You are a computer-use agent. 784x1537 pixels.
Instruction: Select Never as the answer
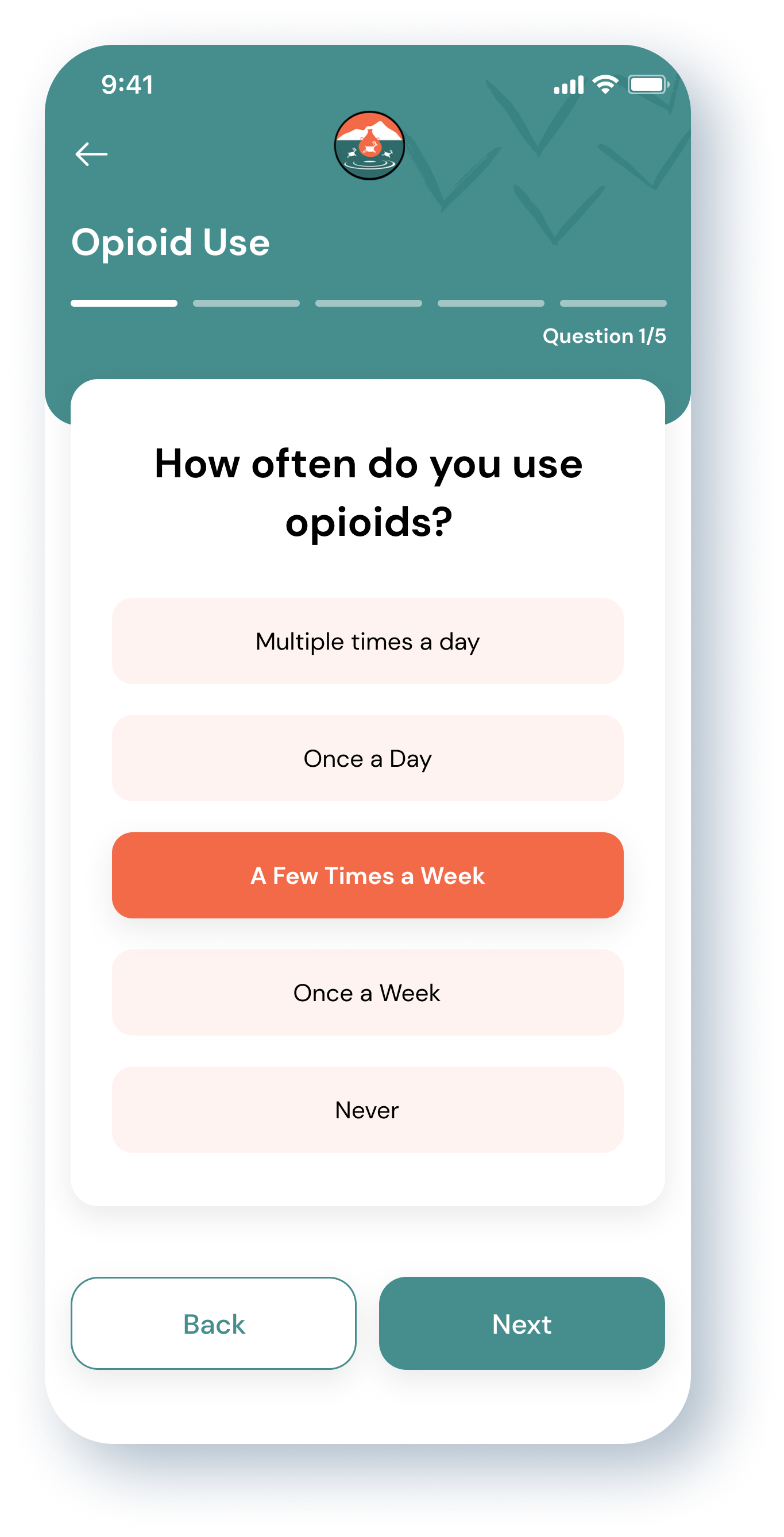(x=368, y=1110)
